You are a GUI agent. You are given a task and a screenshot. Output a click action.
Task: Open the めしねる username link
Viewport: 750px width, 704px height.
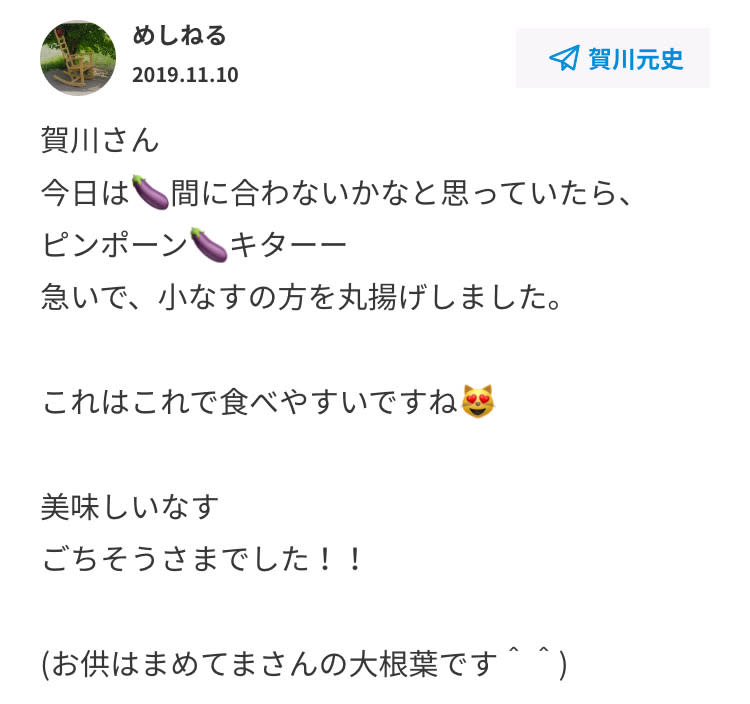tap(180, 37)
